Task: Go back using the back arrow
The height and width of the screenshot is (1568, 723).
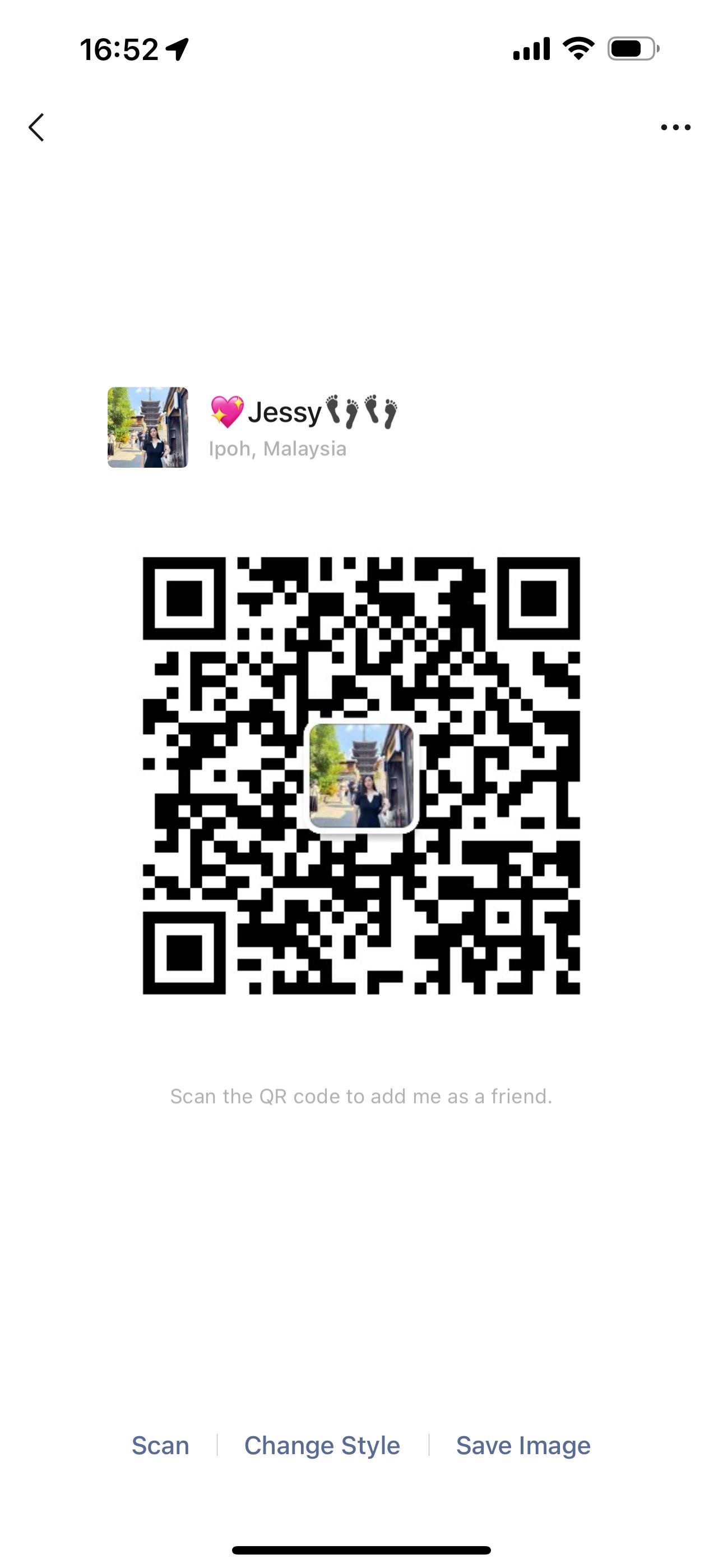Action: coord(36,127)
